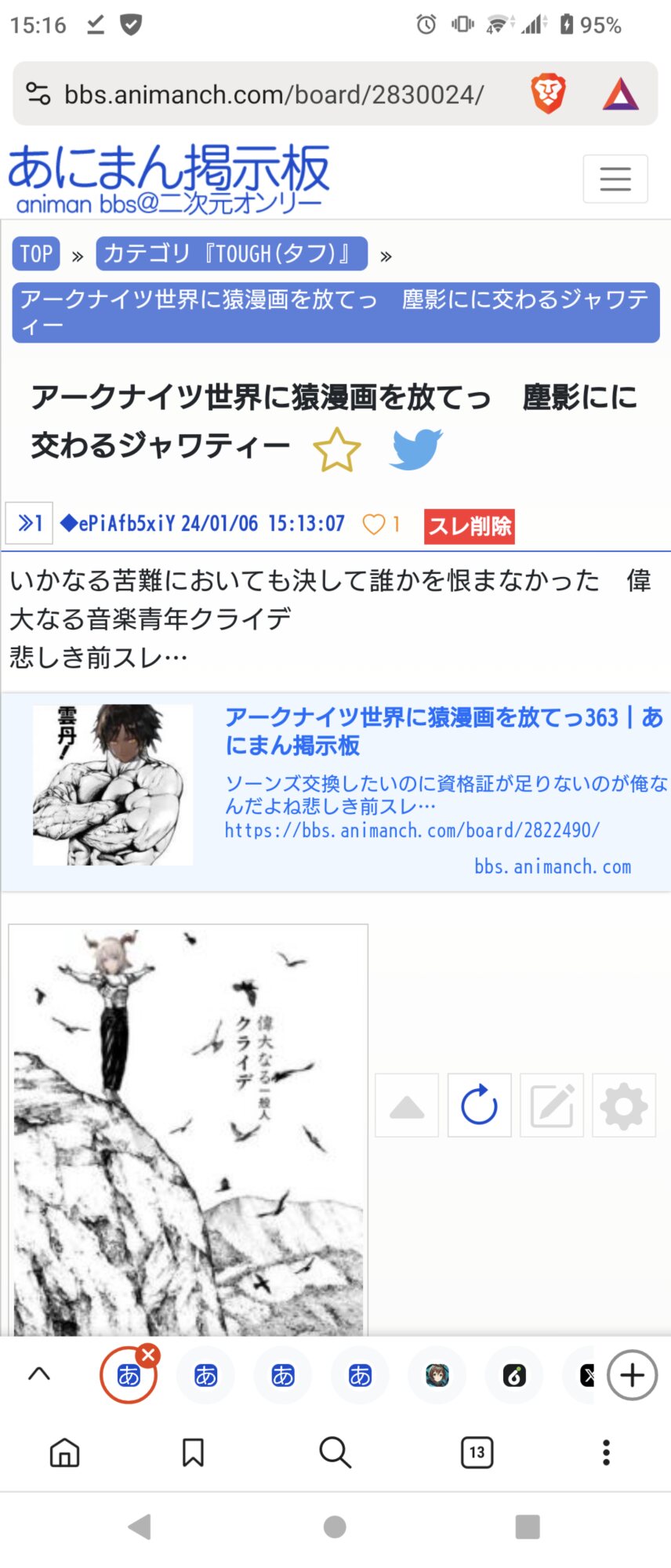Screen dimensions: 671x1568
Task: Tap the >>1 post anchor
Action: pyautogui.click(x=29, y=523)
